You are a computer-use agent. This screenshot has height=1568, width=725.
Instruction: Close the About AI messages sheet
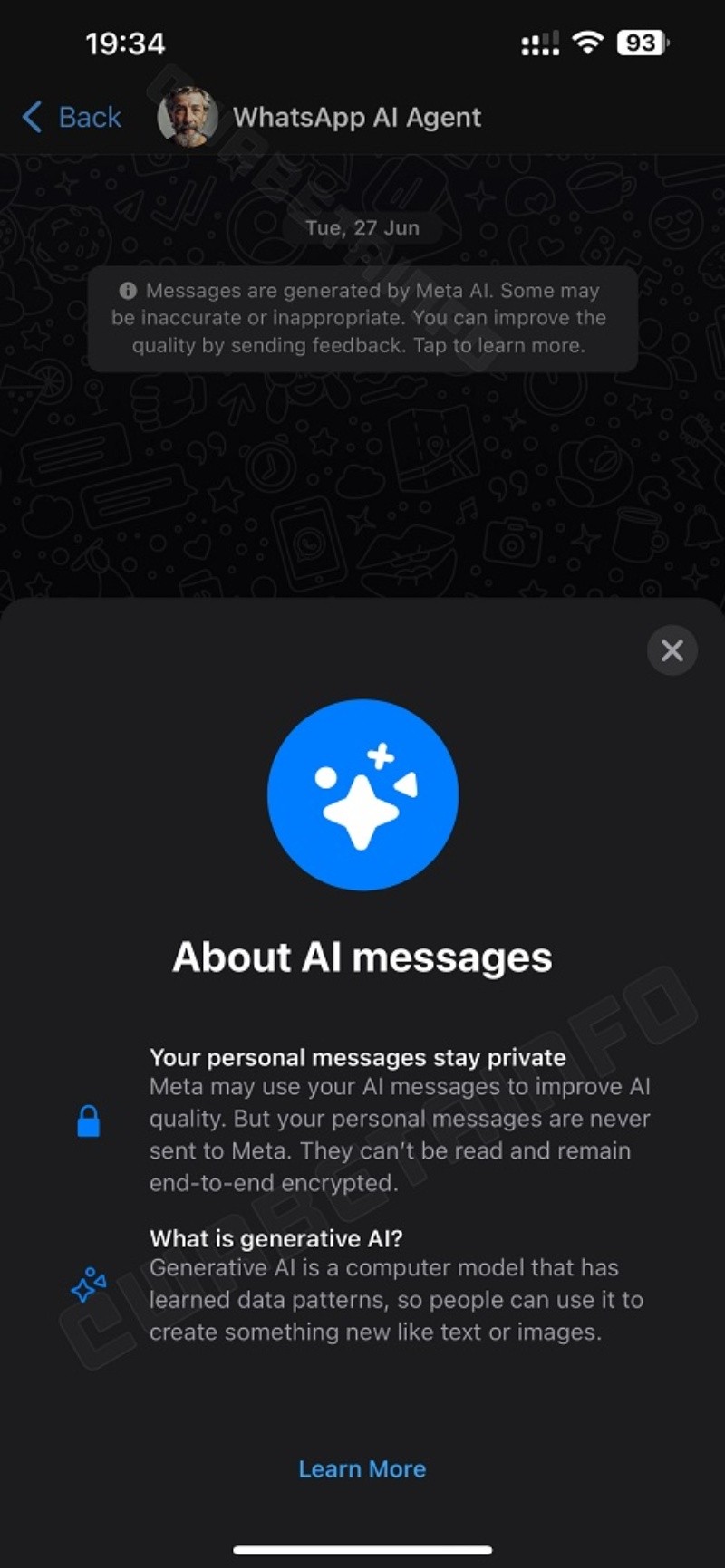coord(672,649)
